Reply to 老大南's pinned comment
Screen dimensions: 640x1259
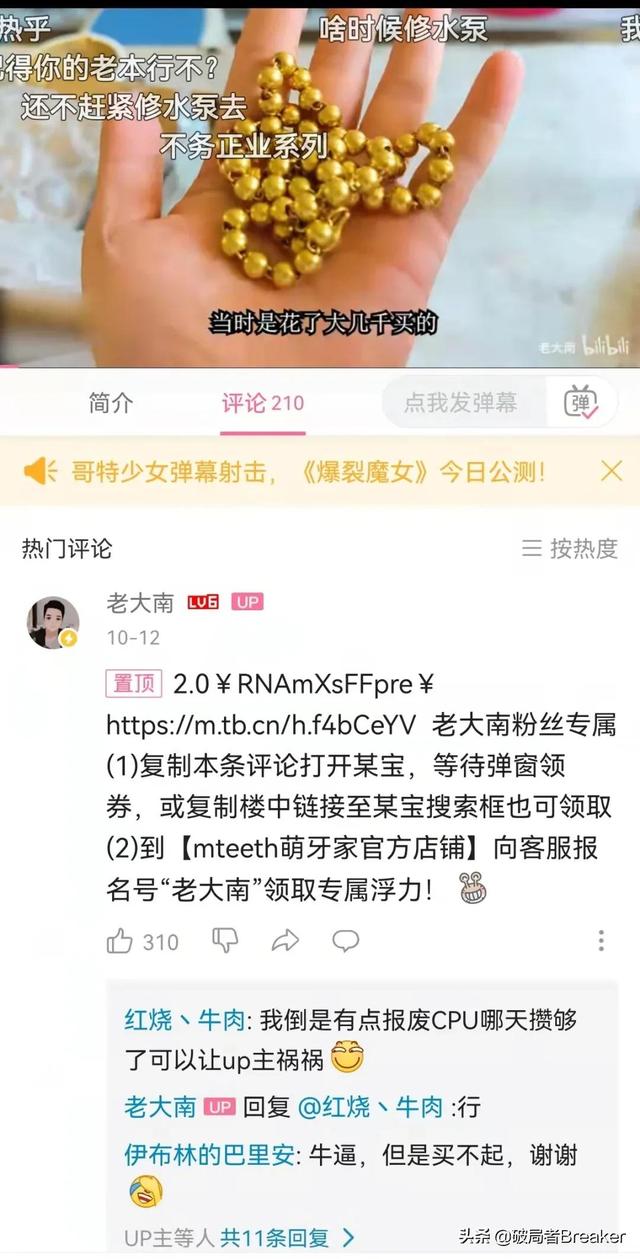pyautogui.click(x=346, y=940)
